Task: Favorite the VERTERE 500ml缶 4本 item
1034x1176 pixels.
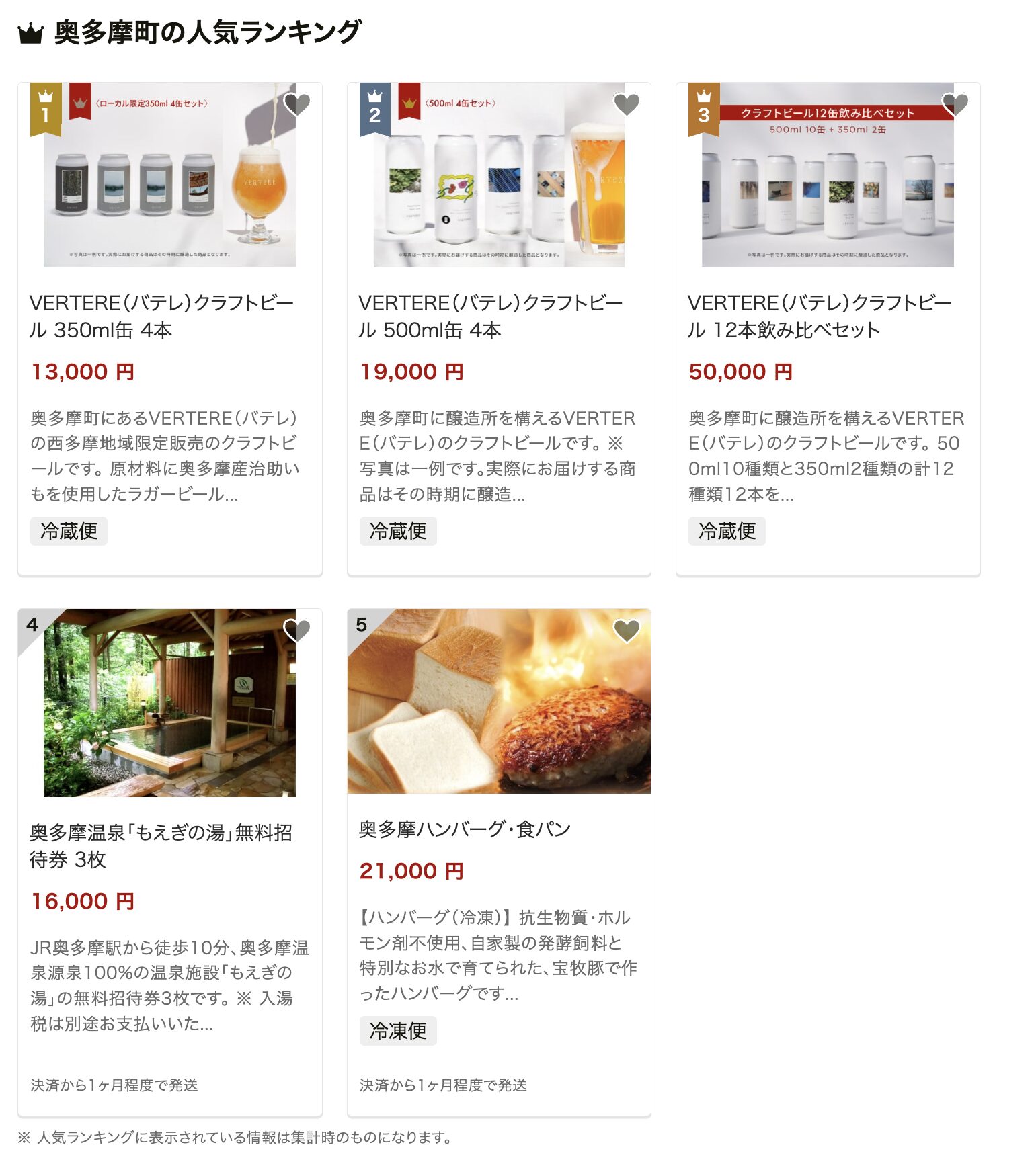Action: click(x=626, y=104)
